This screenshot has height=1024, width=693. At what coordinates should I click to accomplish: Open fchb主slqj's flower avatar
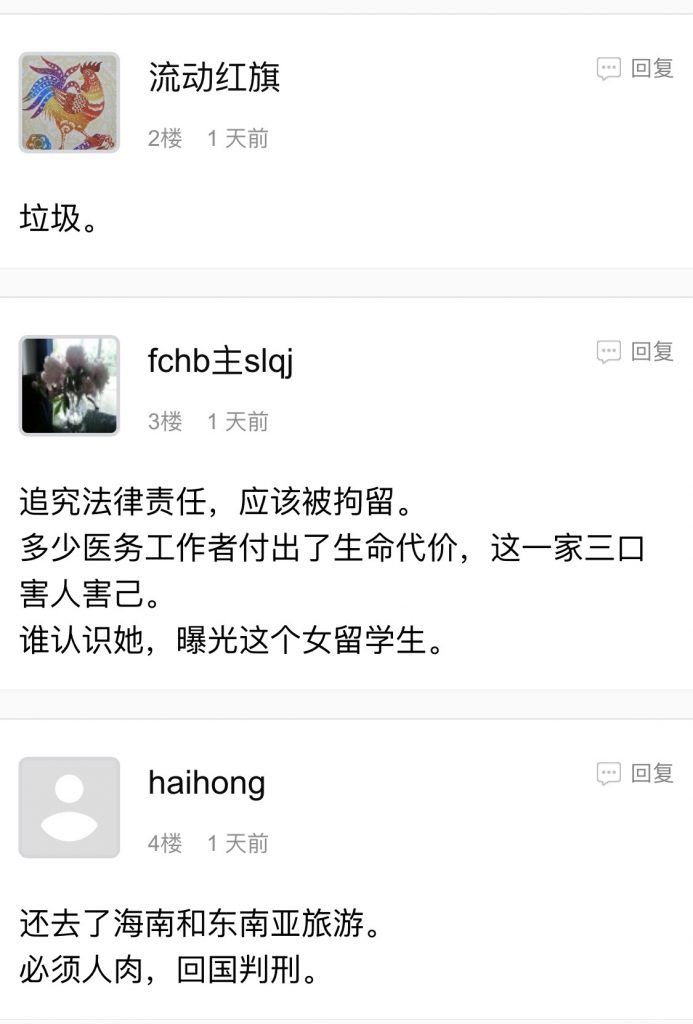69,386
